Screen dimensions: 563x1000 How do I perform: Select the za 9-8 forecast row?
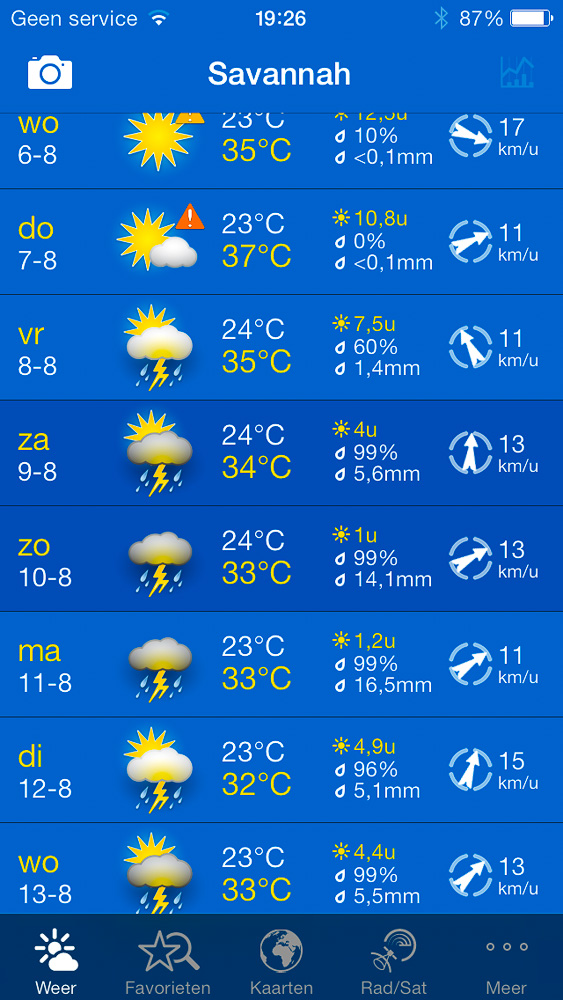pos(281,454)
